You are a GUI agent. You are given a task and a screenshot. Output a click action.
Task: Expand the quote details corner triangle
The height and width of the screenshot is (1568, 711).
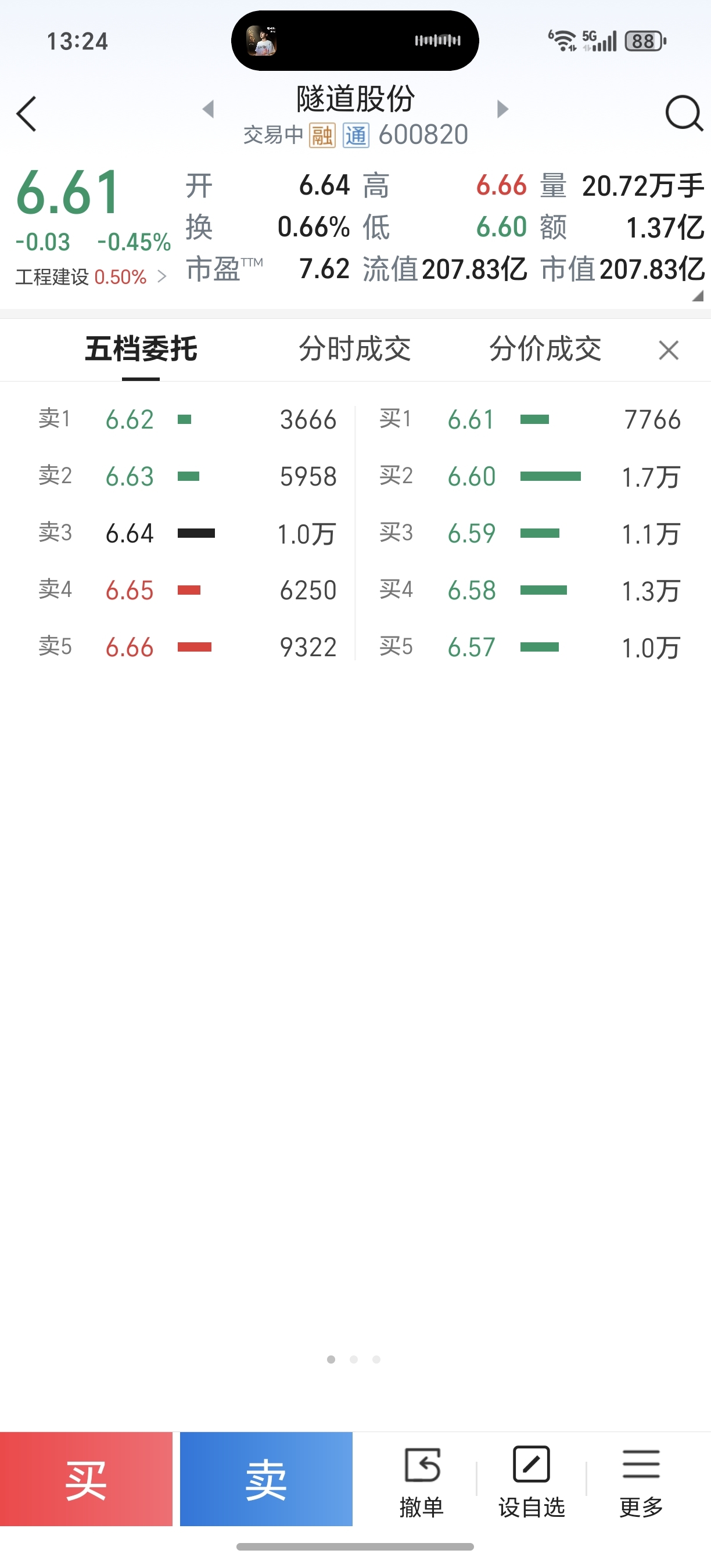(x=698, y=296)
